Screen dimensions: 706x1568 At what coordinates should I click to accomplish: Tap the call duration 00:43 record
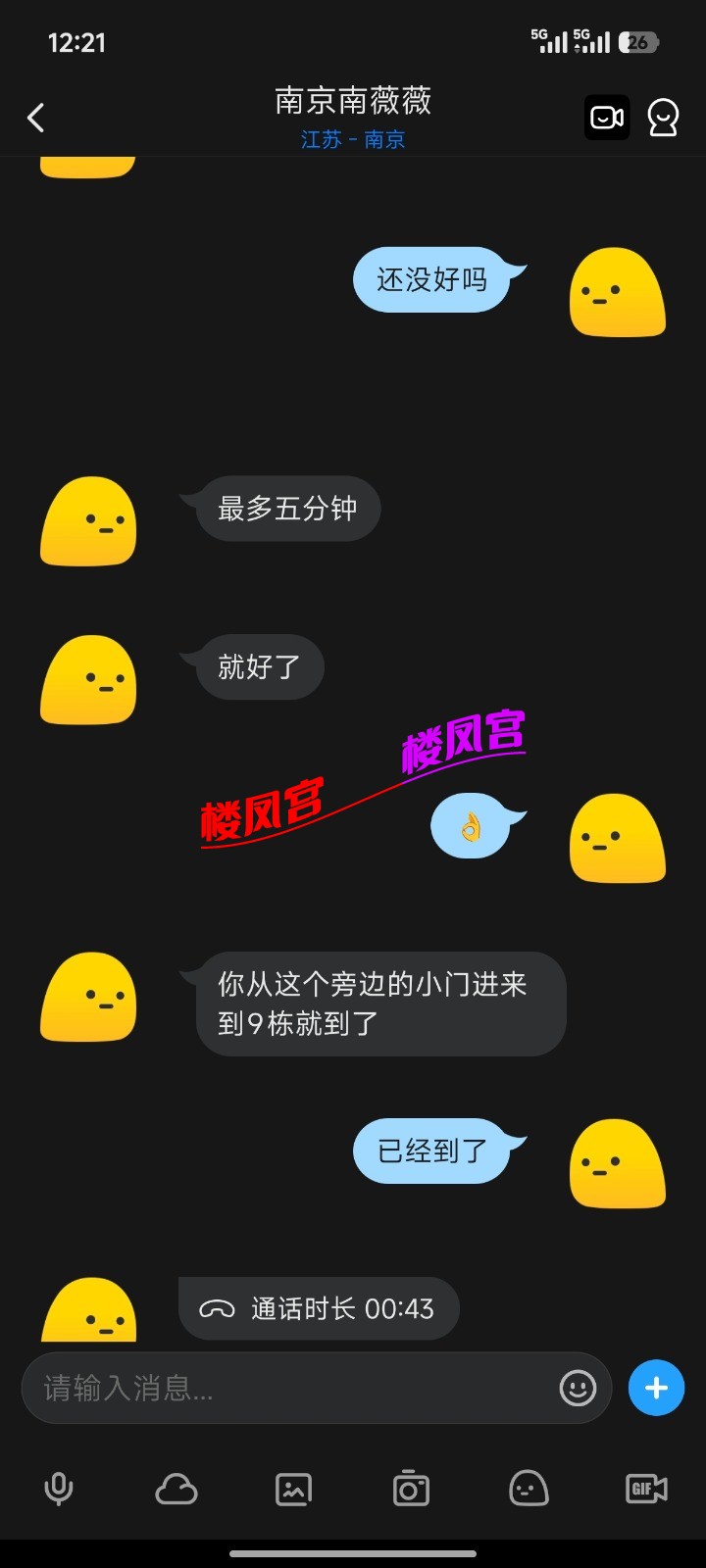point(319,1308)
